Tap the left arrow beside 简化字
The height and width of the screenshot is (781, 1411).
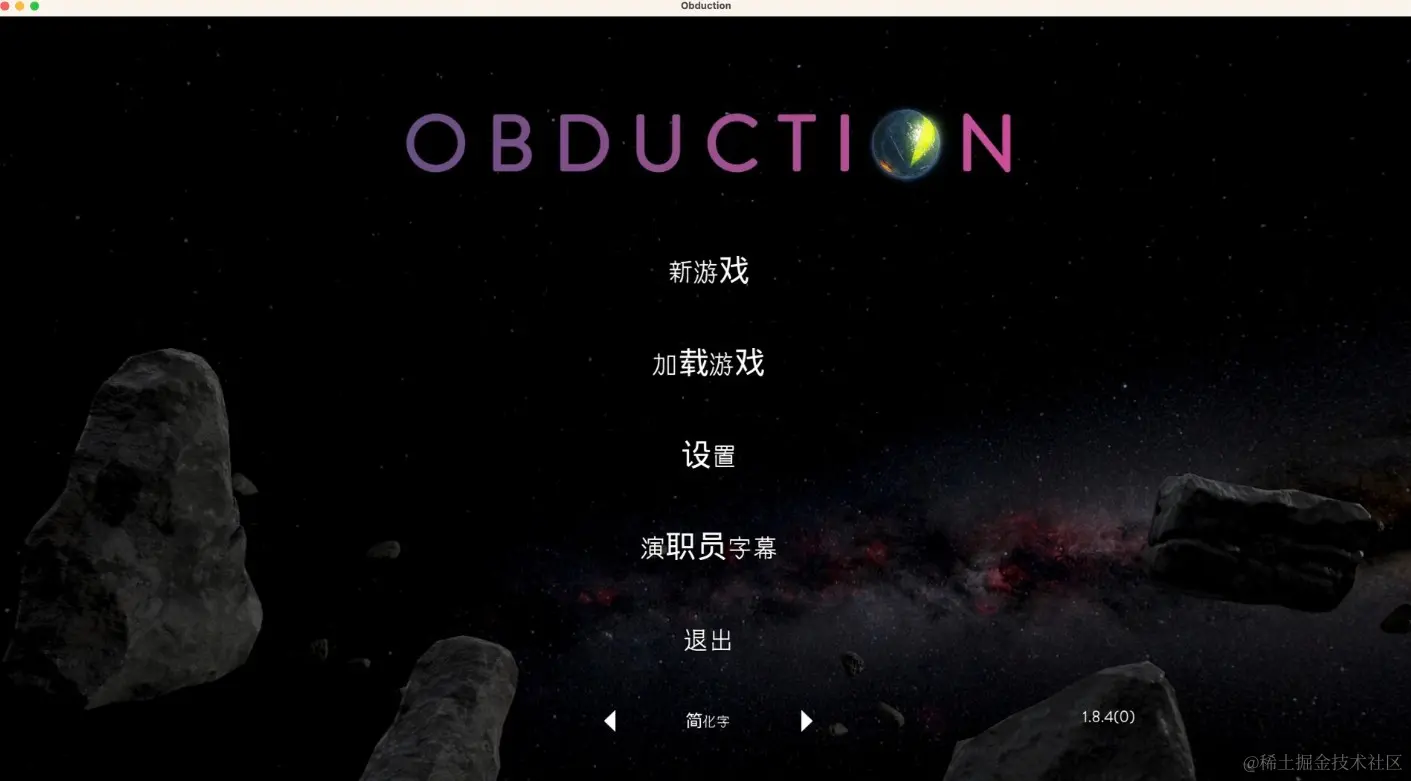click(610, 720)
